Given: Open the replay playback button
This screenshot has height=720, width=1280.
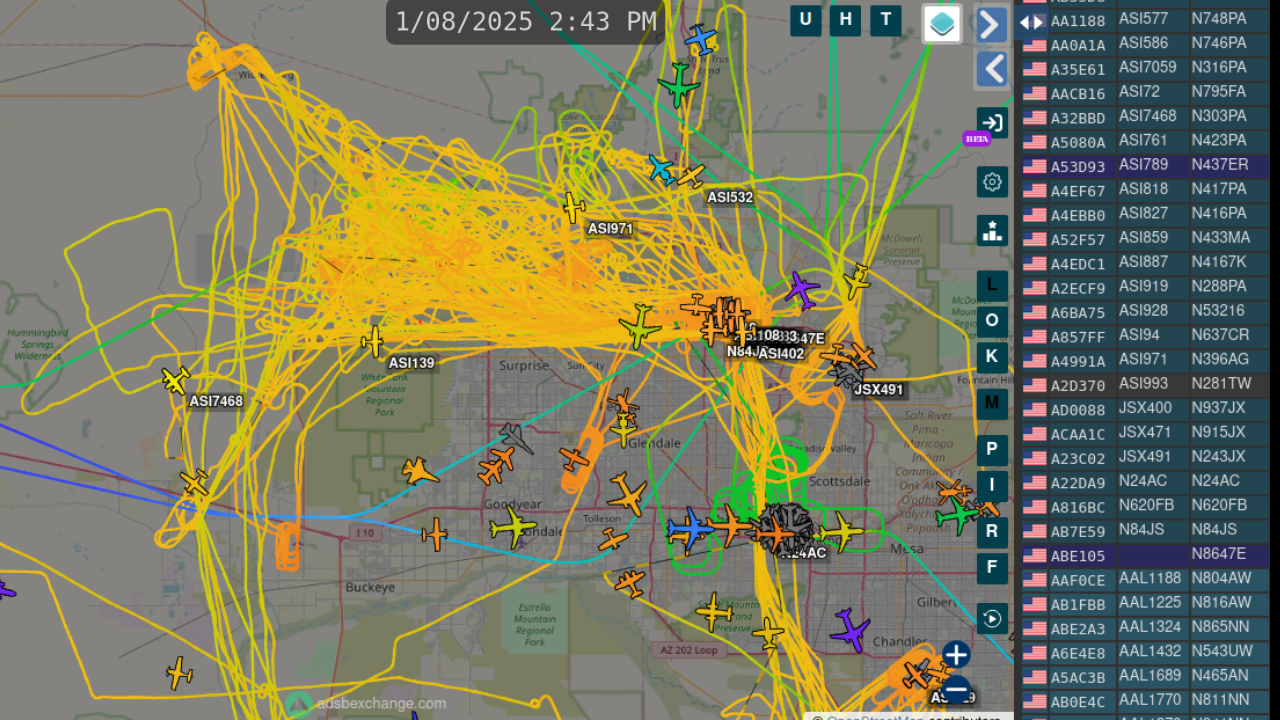Looking at the screenshot, I should 992,618.
